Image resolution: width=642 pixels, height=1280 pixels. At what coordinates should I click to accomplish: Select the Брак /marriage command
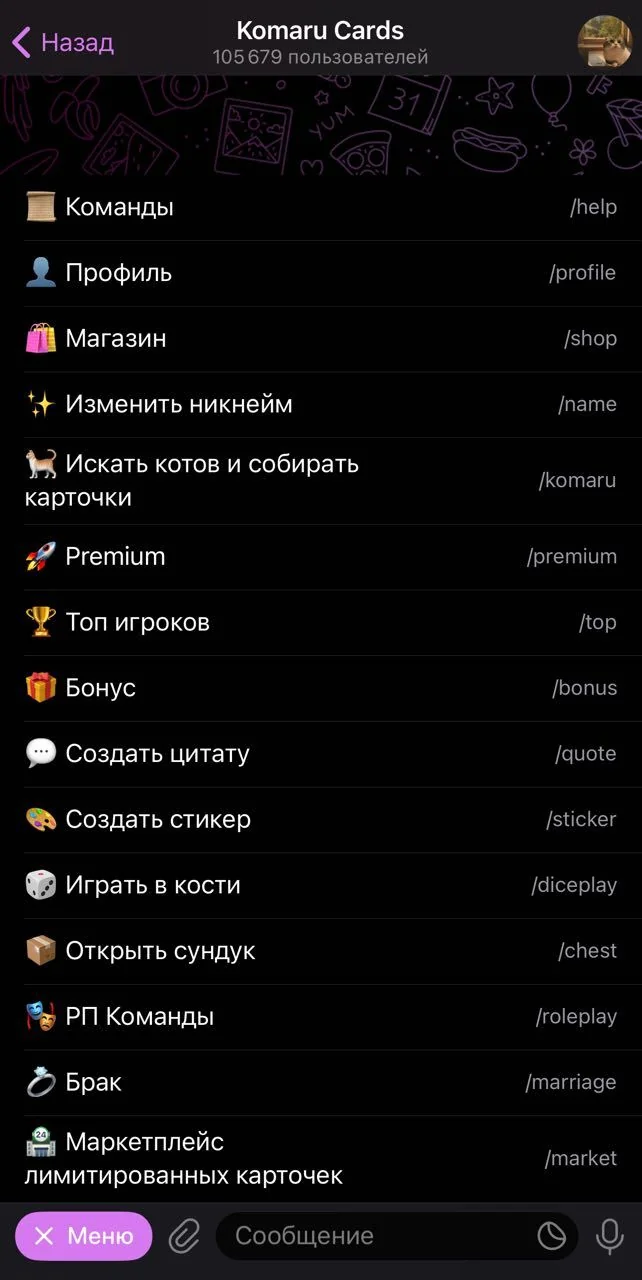pos(321,1083)
